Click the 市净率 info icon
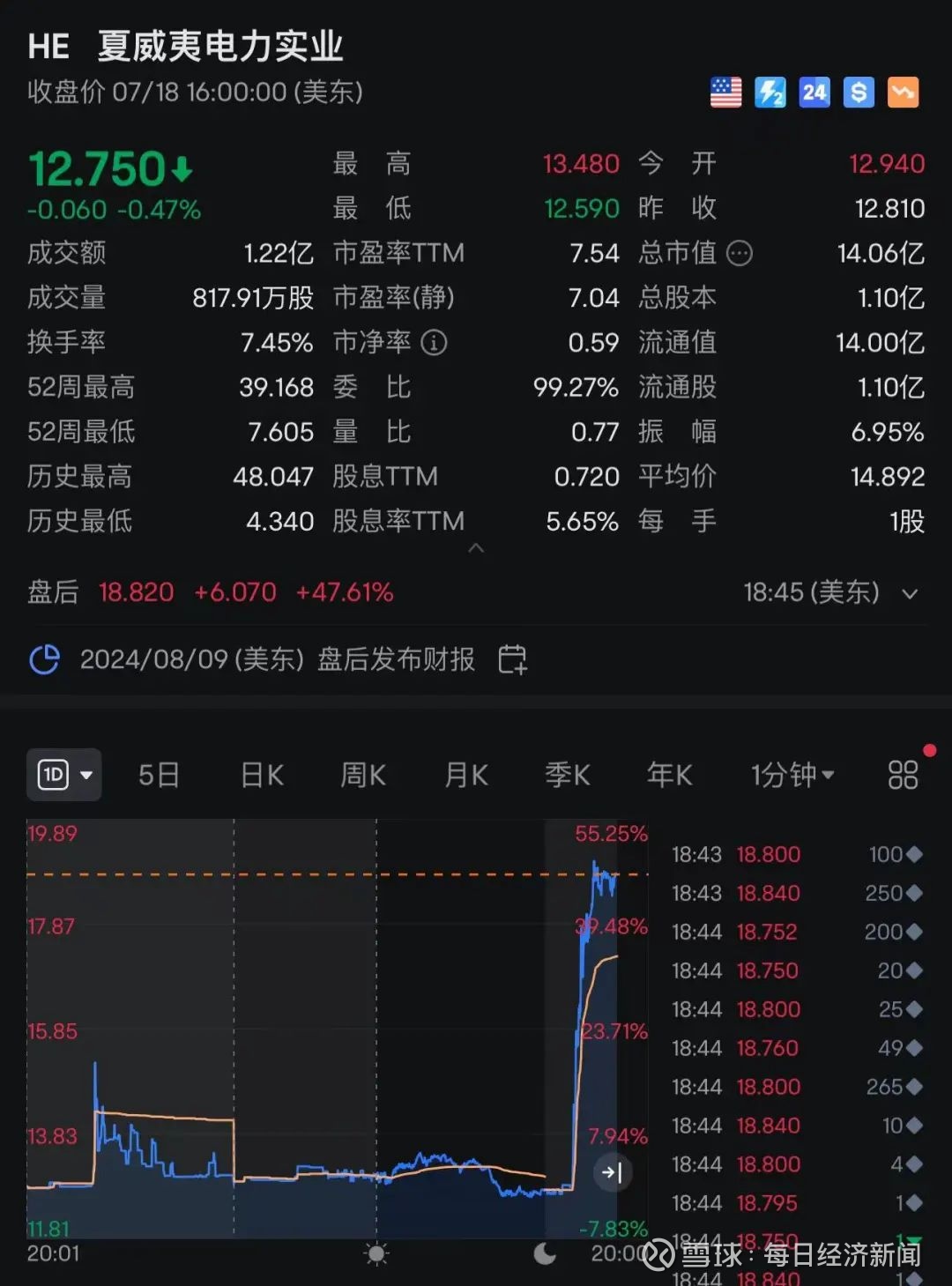Image resolution: width=952 pixels, height=1286 pixels. [434, 343]
